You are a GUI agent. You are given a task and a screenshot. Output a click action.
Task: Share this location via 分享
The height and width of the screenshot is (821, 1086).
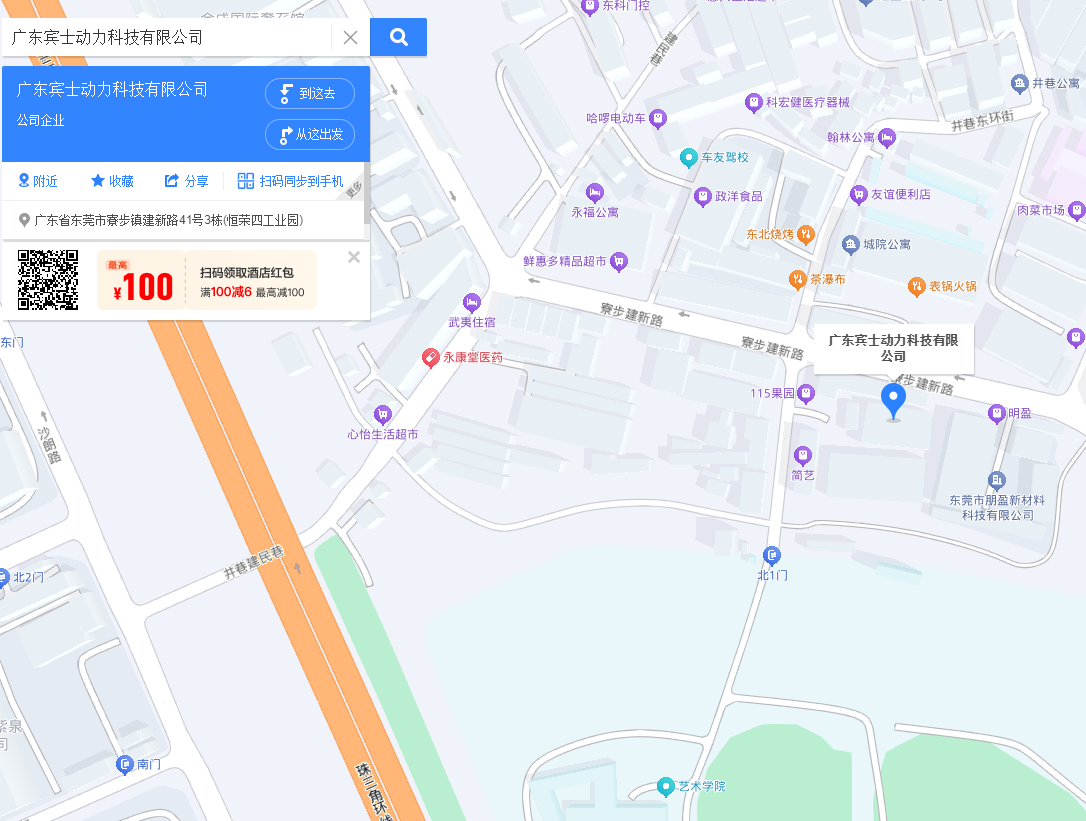pos(187,181)
